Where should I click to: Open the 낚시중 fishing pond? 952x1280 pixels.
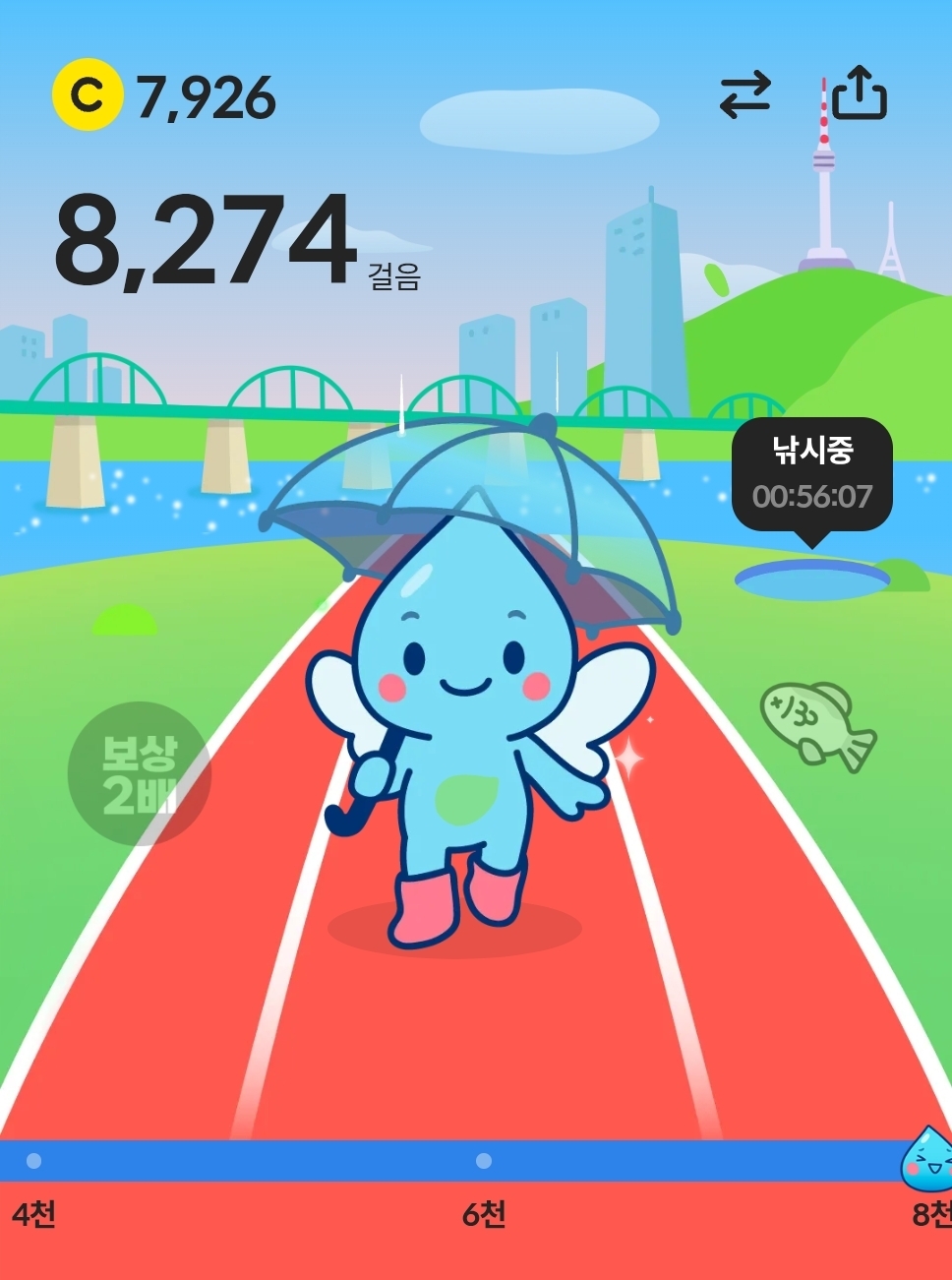click(x=812, y=576)
